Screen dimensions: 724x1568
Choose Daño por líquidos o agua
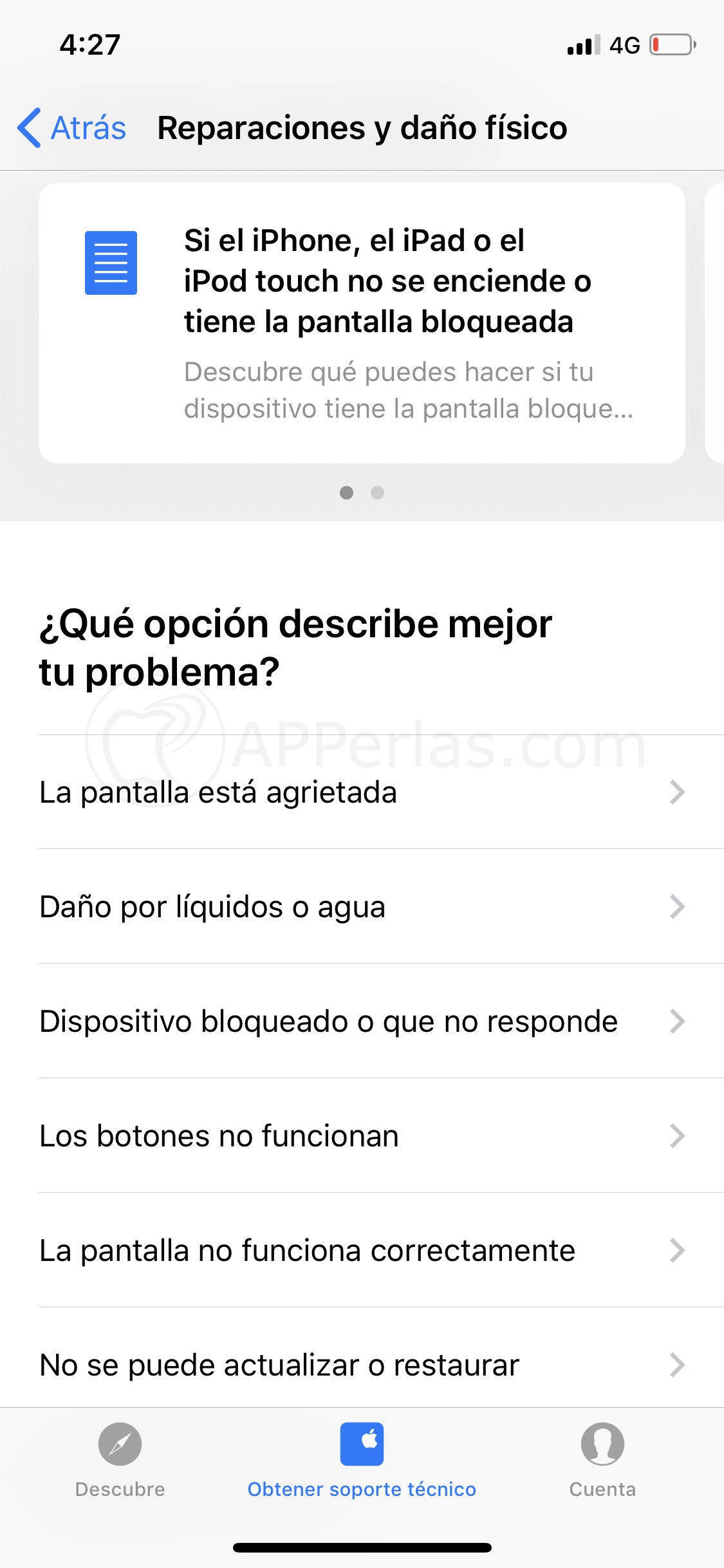(361, 907)
